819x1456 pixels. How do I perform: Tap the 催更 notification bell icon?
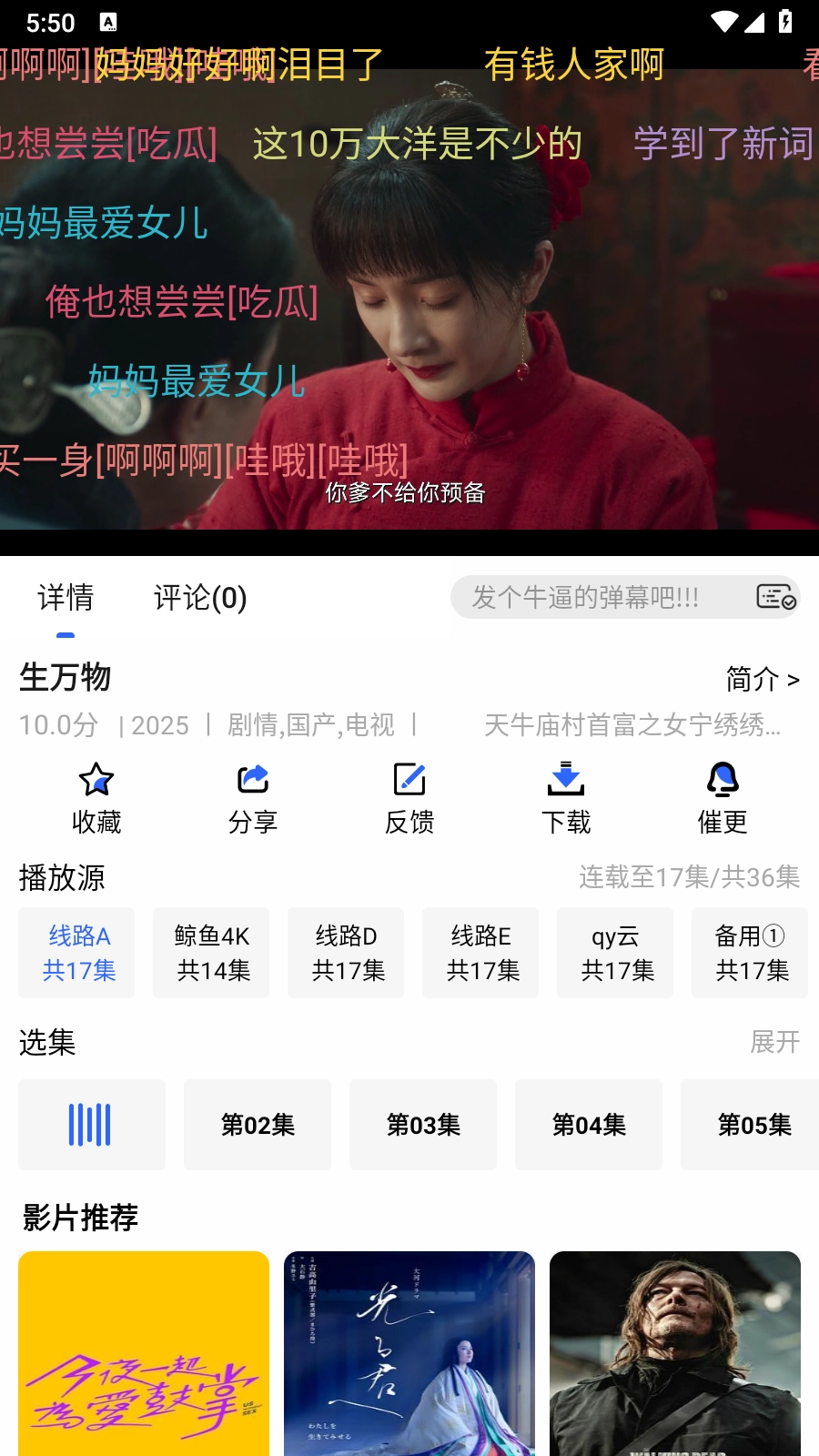point(722,780)
